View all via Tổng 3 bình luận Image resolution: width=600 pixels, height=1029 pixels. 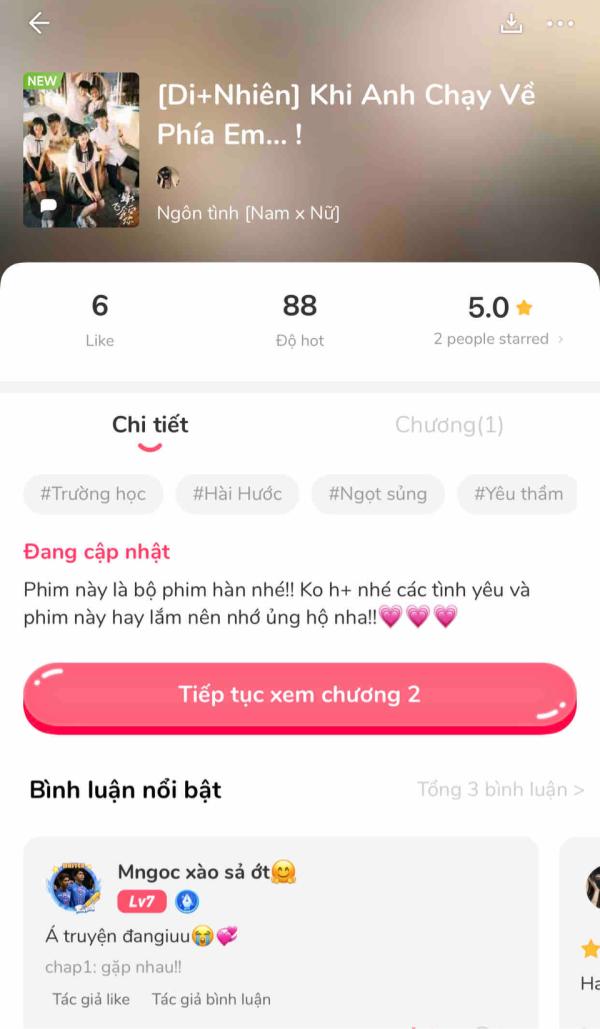tap(500, 790)
